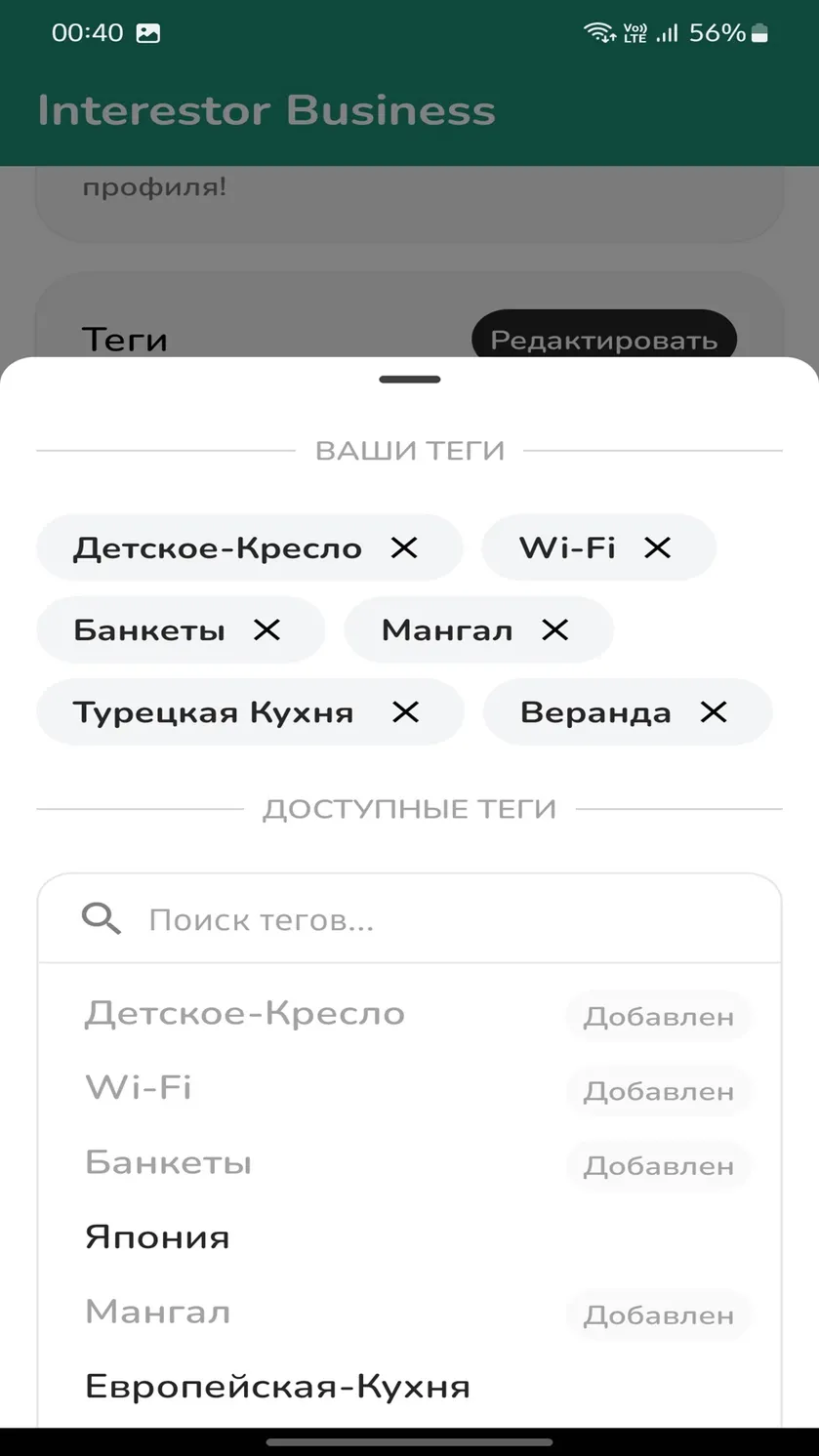Screen dimensions: 819x1456
Task: Delete the Банкеты tag
Action: coord(266,630)
